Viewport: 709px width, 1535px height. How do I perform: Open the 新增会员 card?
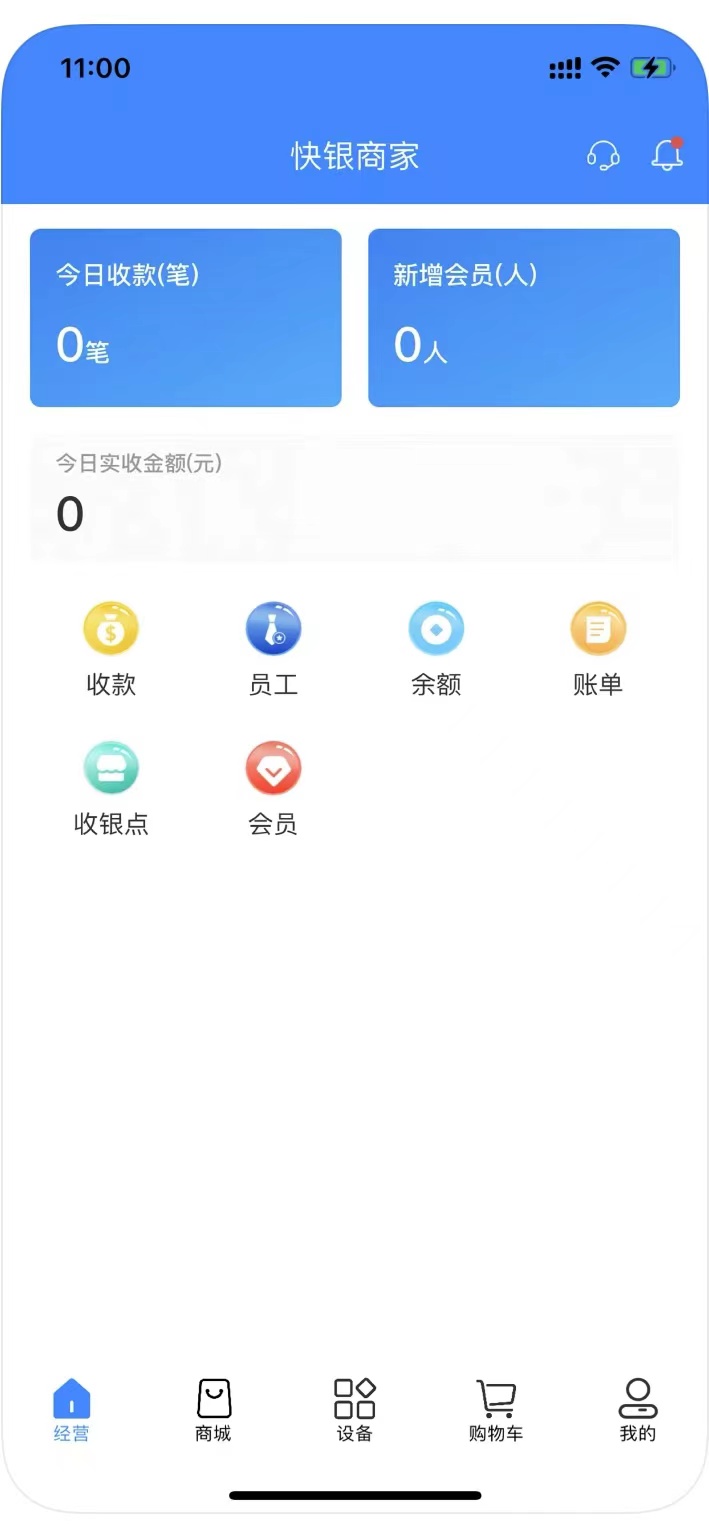click(x=524, y=318)
